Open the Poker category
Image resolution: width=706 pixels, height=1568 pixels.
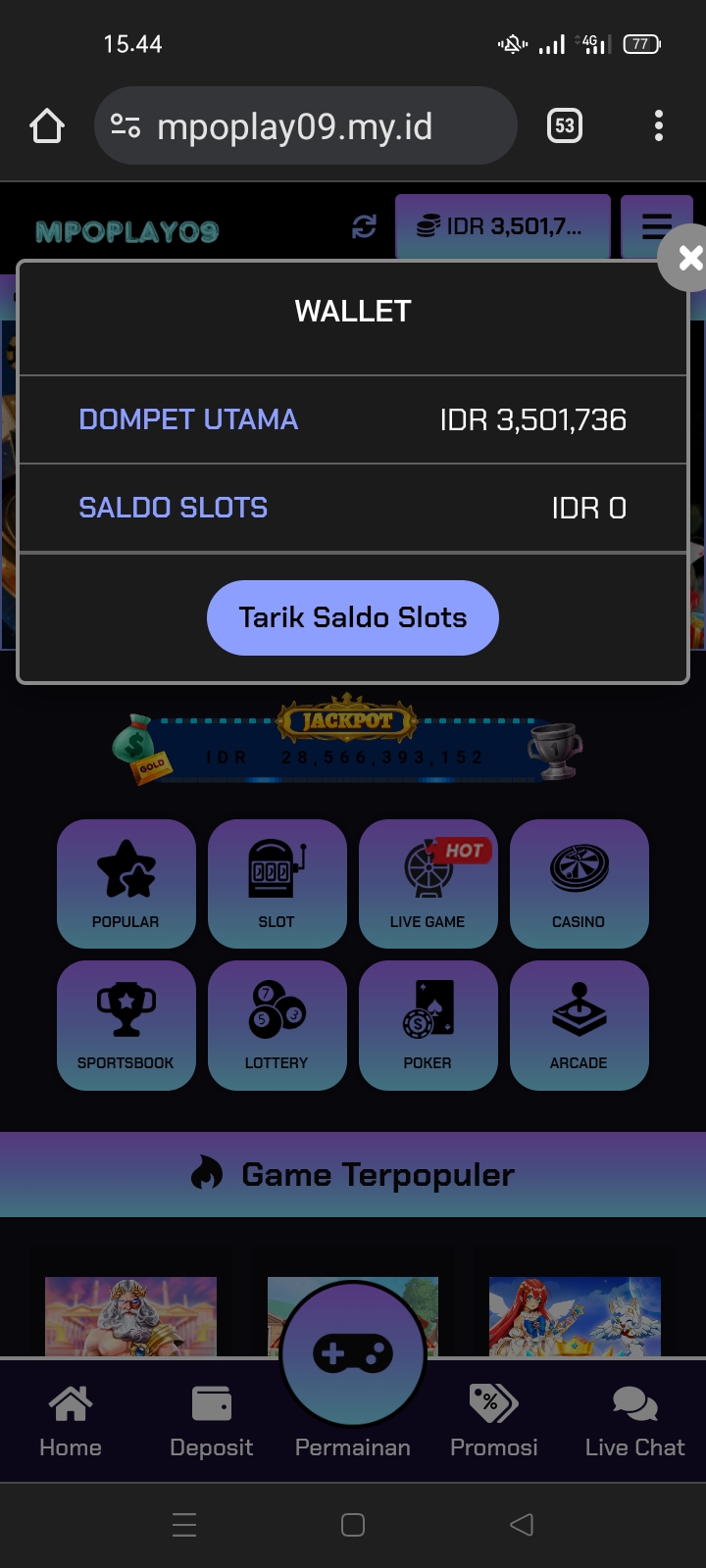click(428, 1025)
